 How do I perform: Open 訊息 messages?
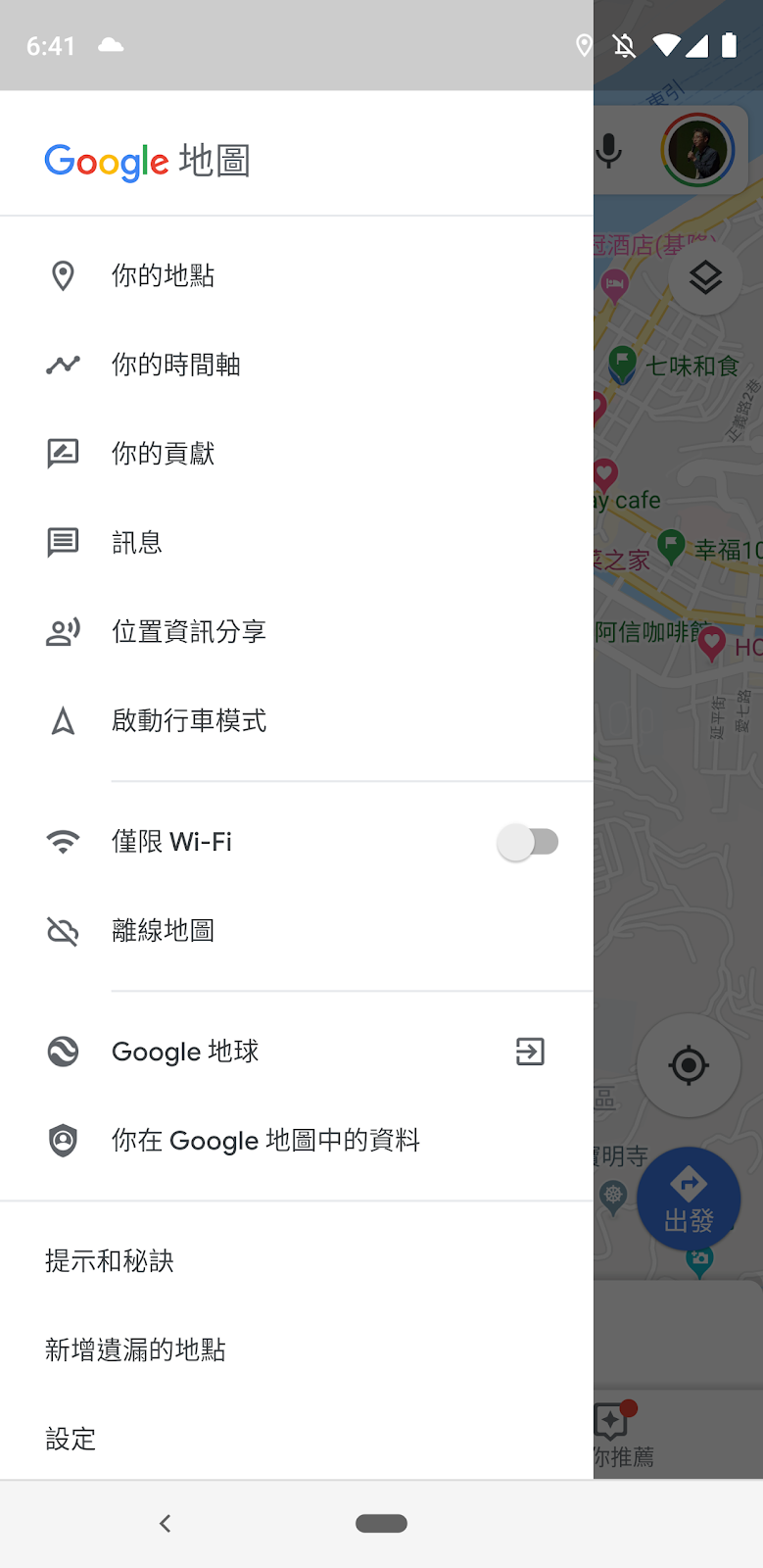tap(297, 542)
